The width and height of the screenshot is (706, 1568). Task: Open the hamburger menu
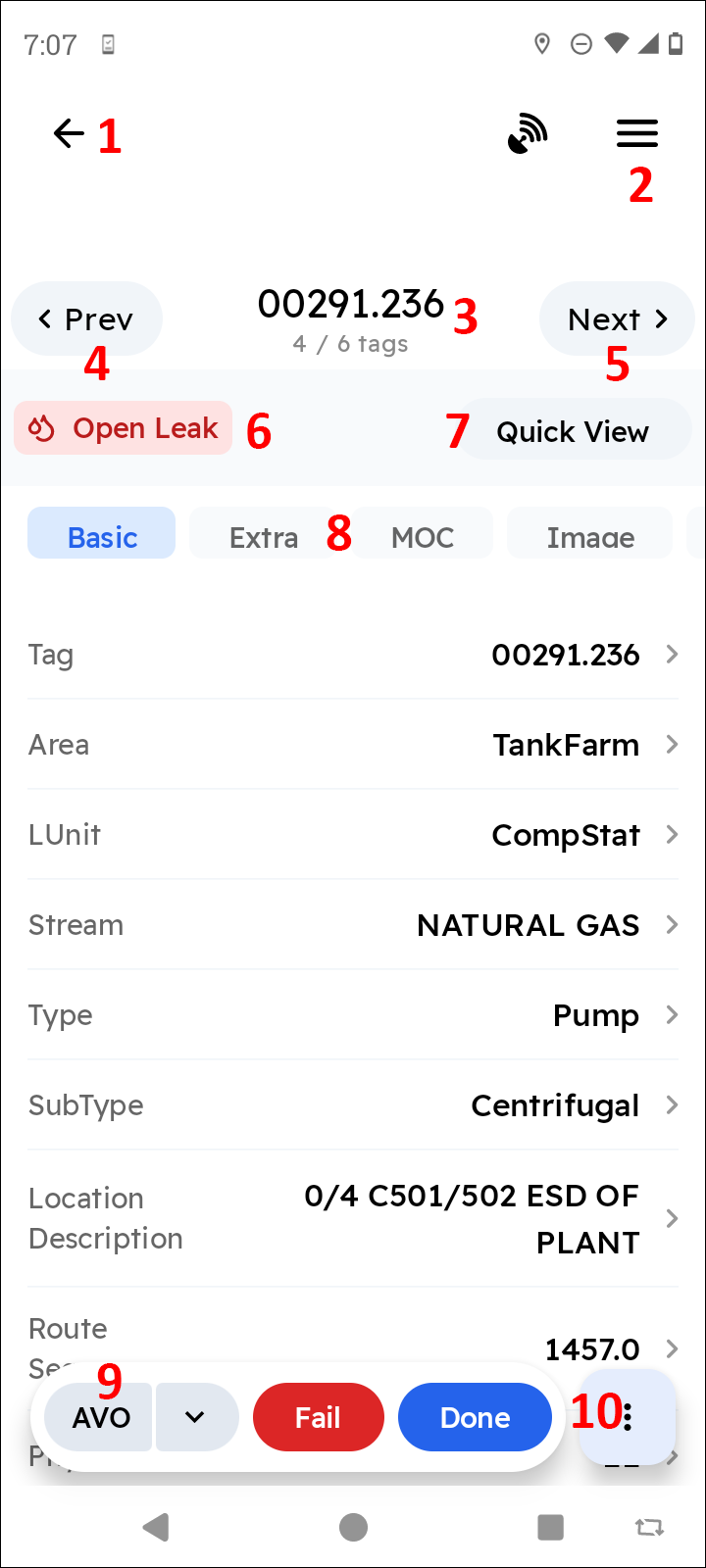click(637, 133)
